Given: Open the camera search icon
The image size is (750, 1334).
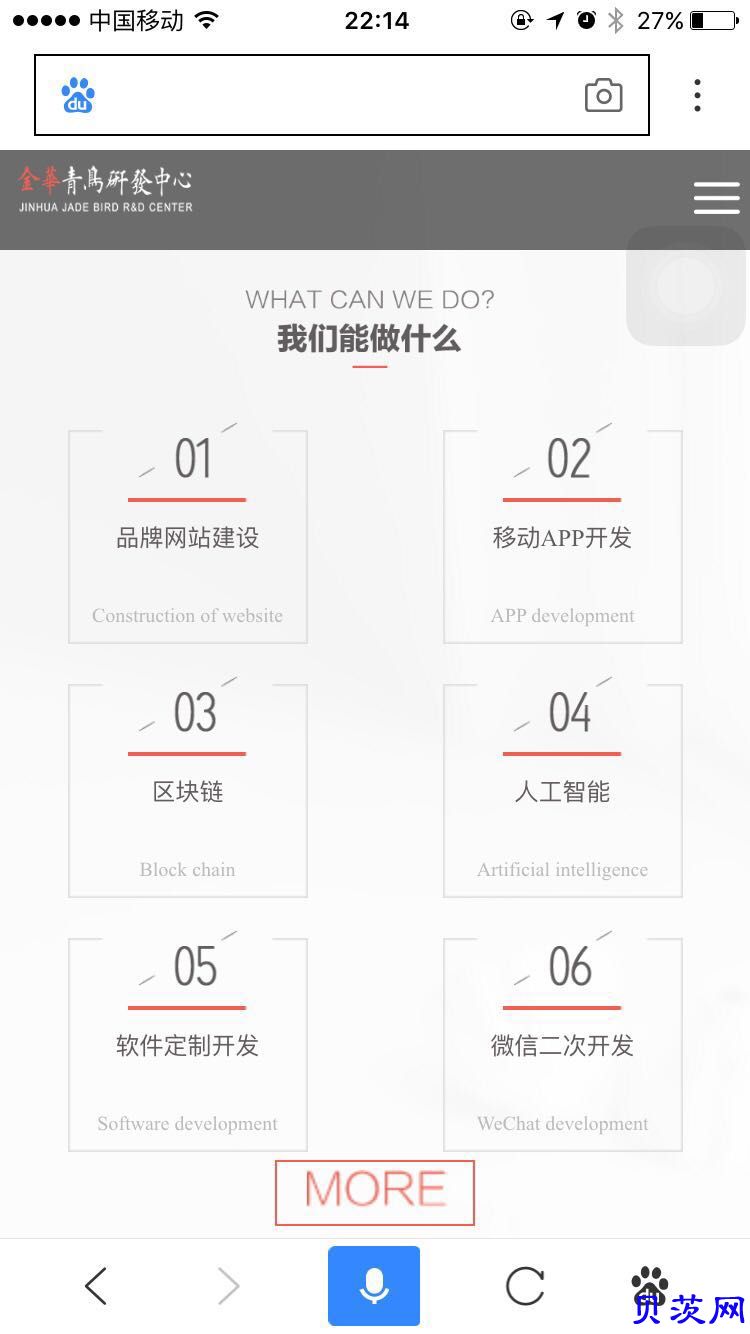Looking at the screenshot, I should [x=603, y=95].
